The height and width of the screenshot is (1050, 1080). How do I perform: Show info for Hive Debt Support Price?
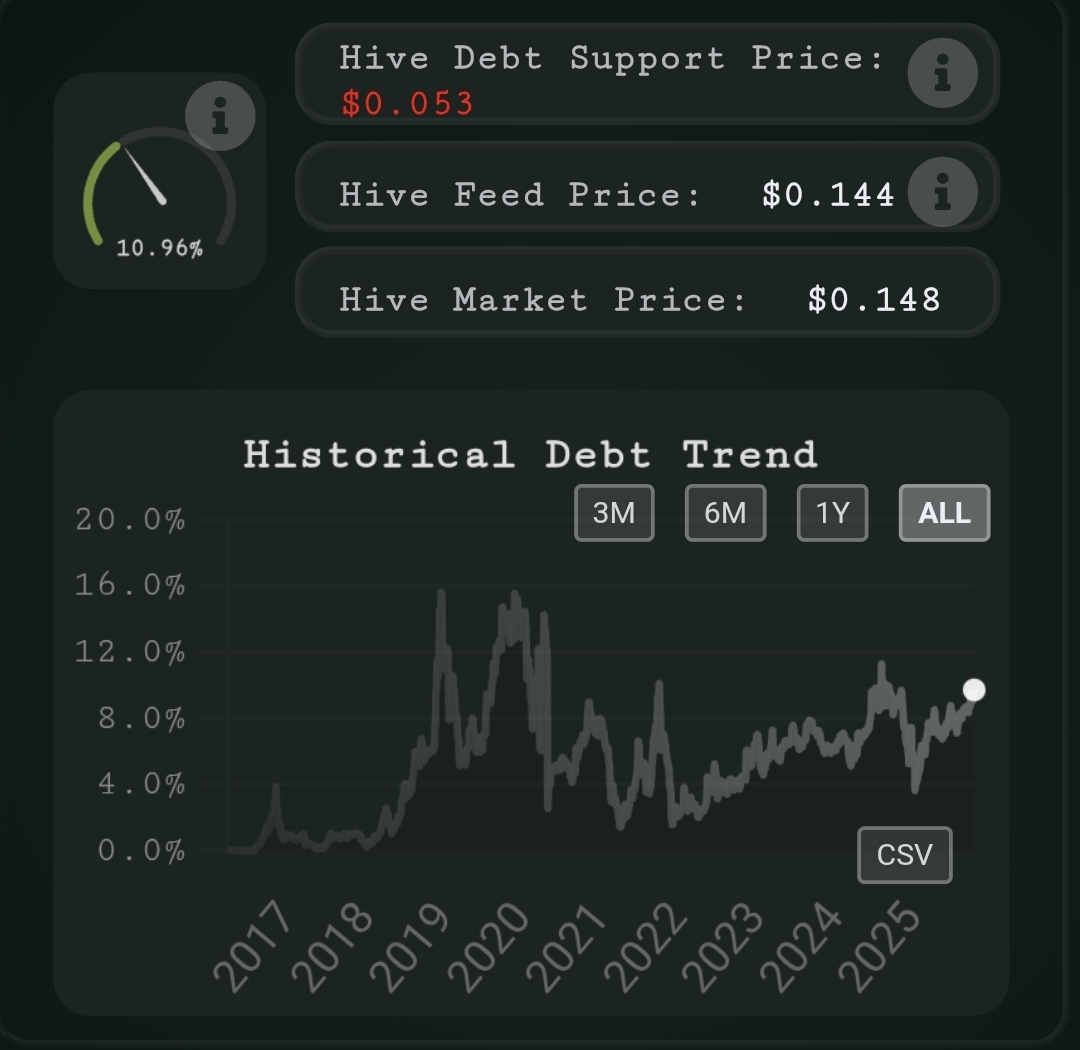click(x=942, y=74)
